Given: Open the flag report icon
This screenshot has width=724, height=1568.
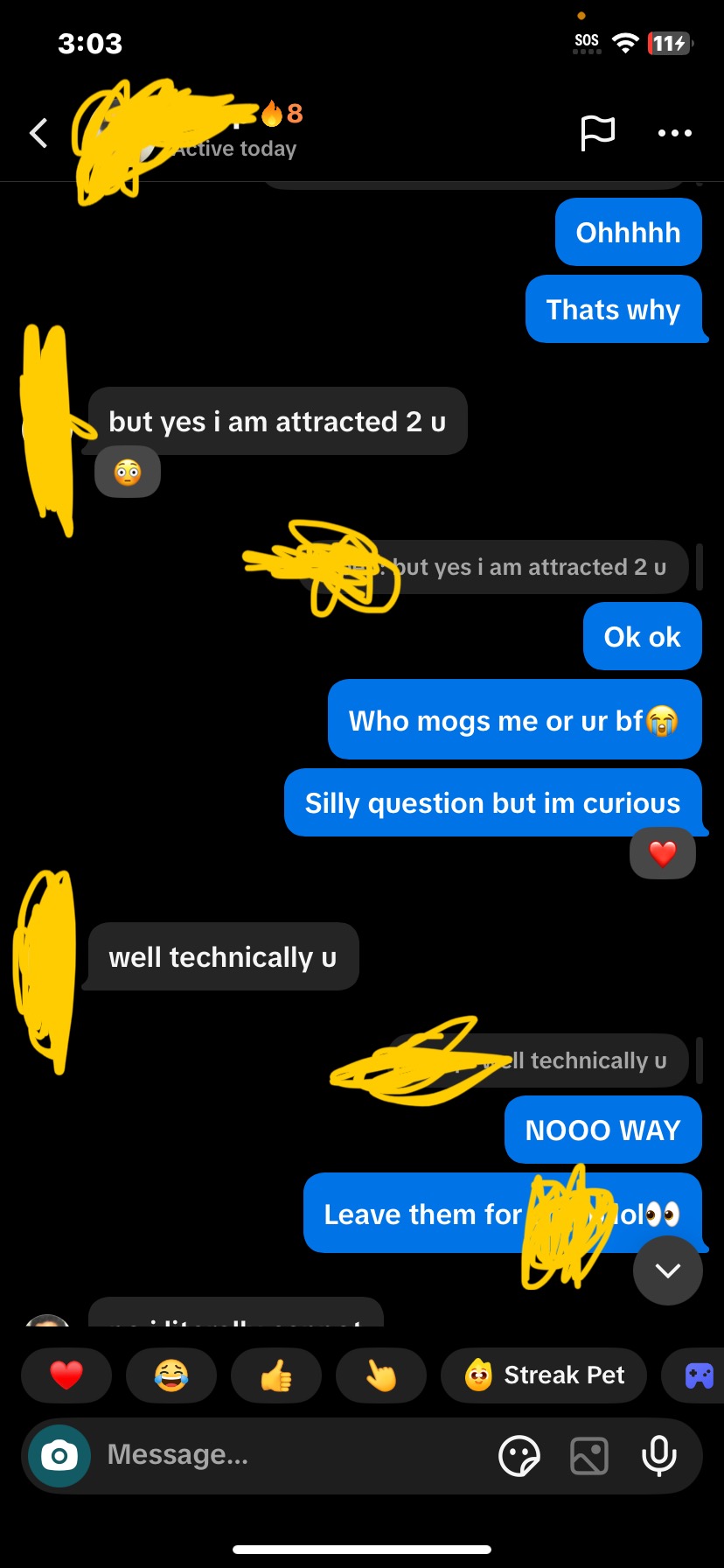Looking at the screenshot, I should tap(598, 134).
